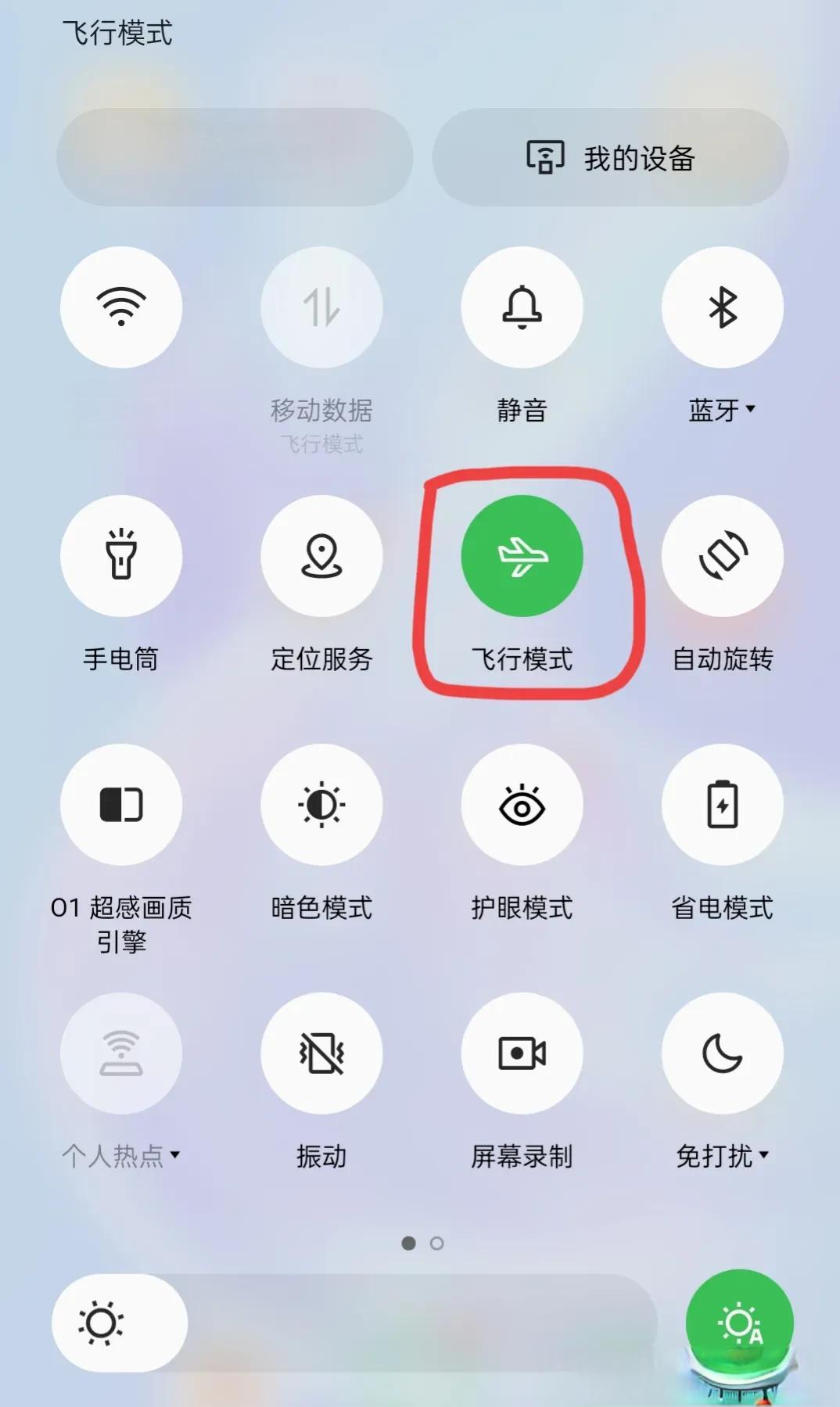Turn on the flashlight
This screenshot has width=840, height=1407.
click(x=121, y=555)
